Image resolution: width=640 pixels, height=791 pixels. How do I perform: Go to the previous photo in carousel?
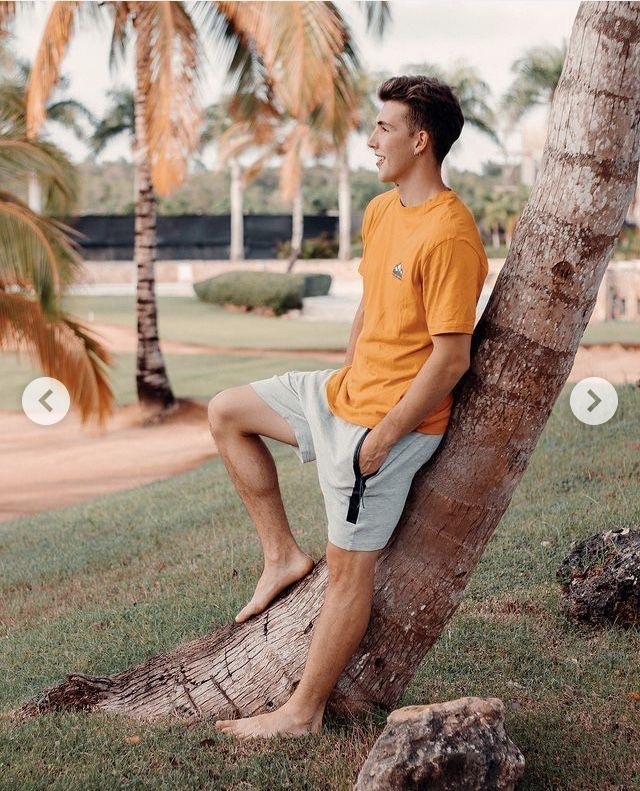click(46, 401)
